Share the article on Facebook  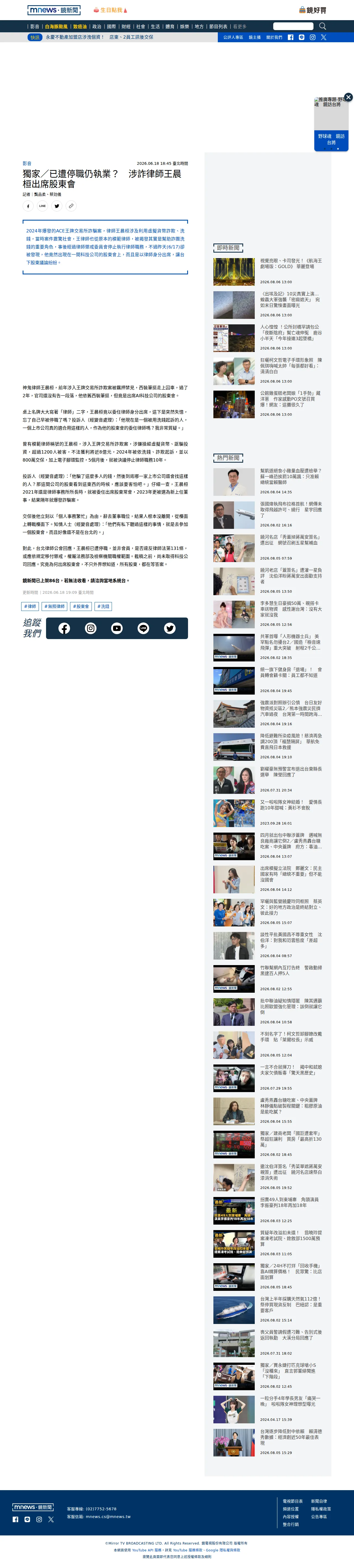(28, 206)
